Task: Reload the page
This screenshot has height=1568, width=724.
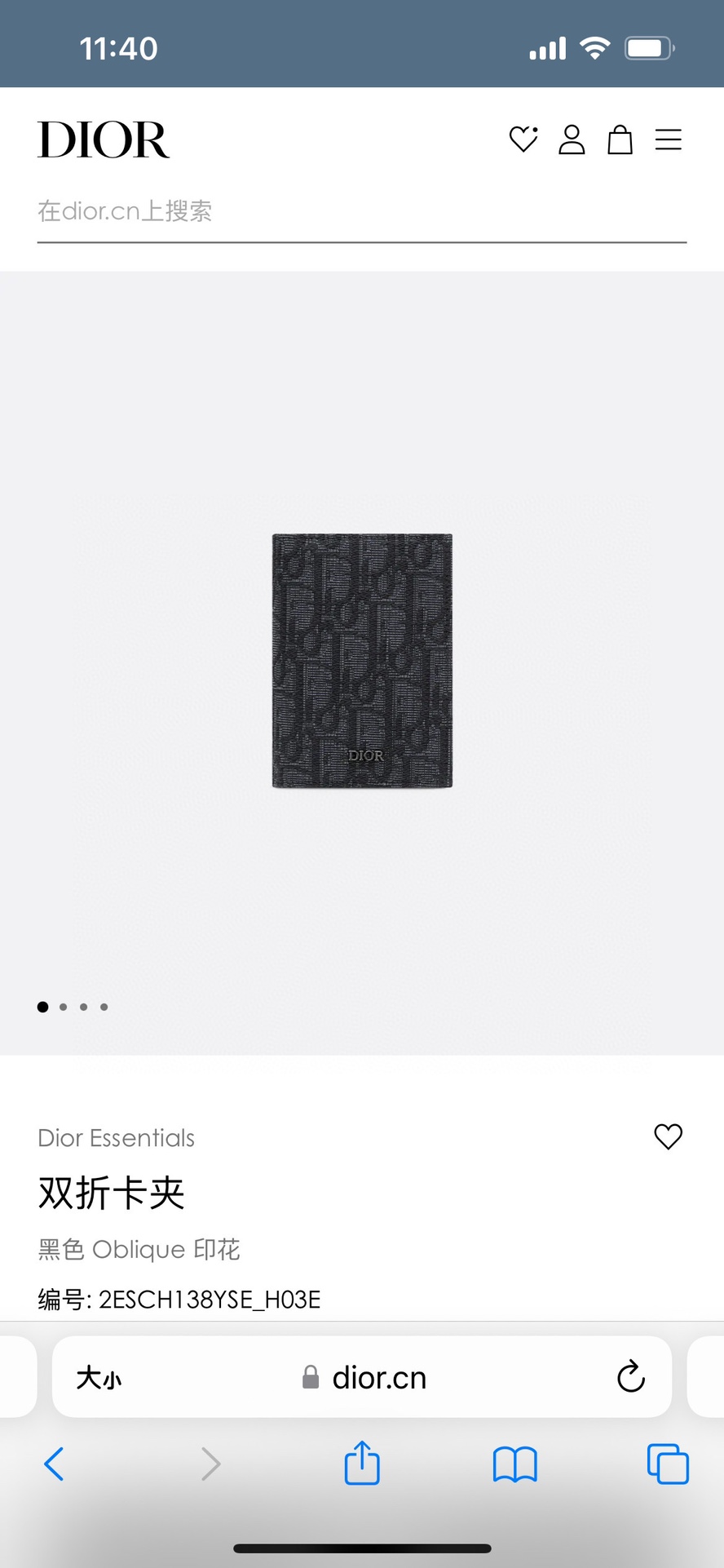Action: [630, 1377]
